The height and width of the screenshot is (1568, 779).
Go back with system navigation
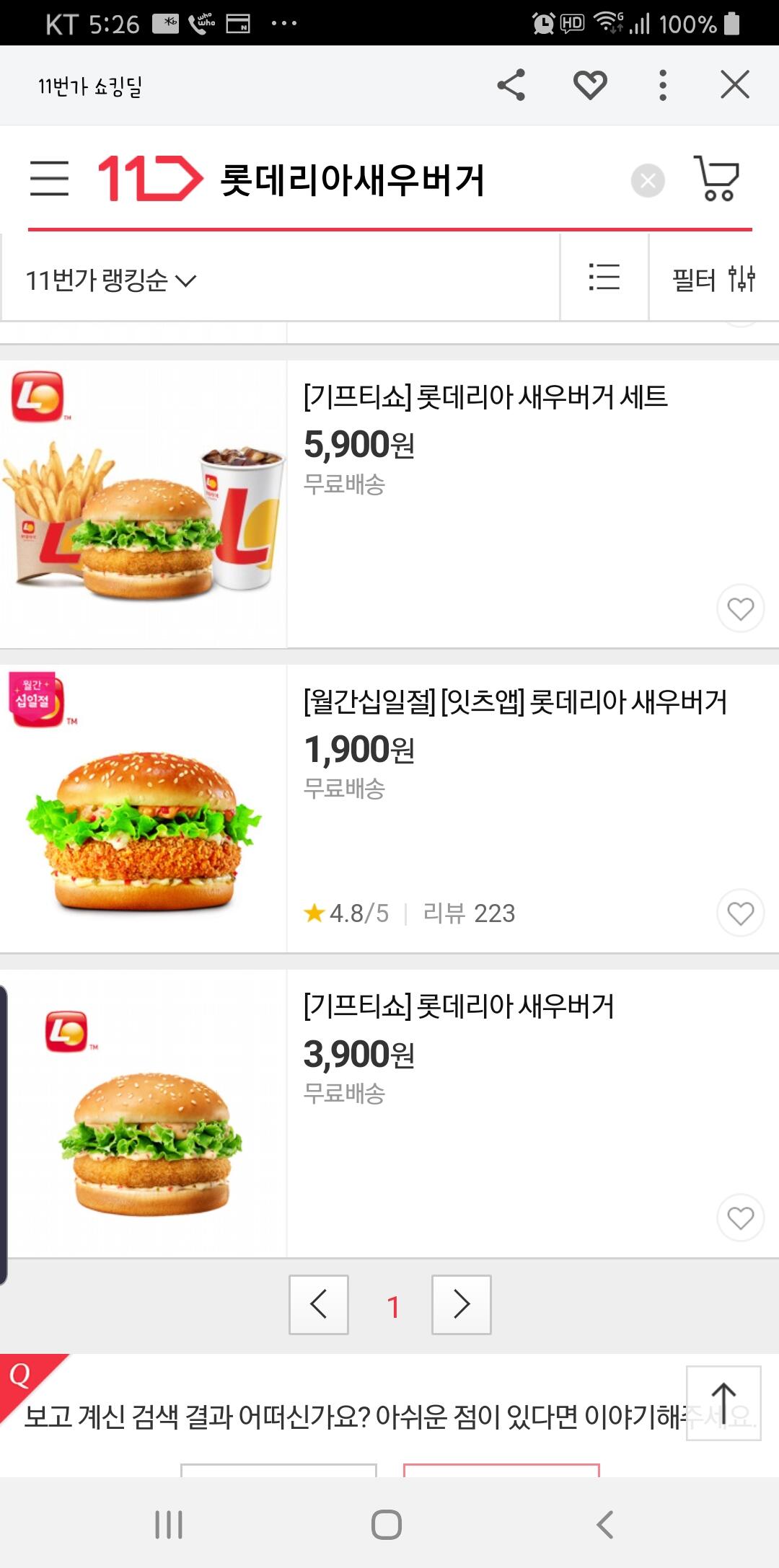tap(604, 1524)
